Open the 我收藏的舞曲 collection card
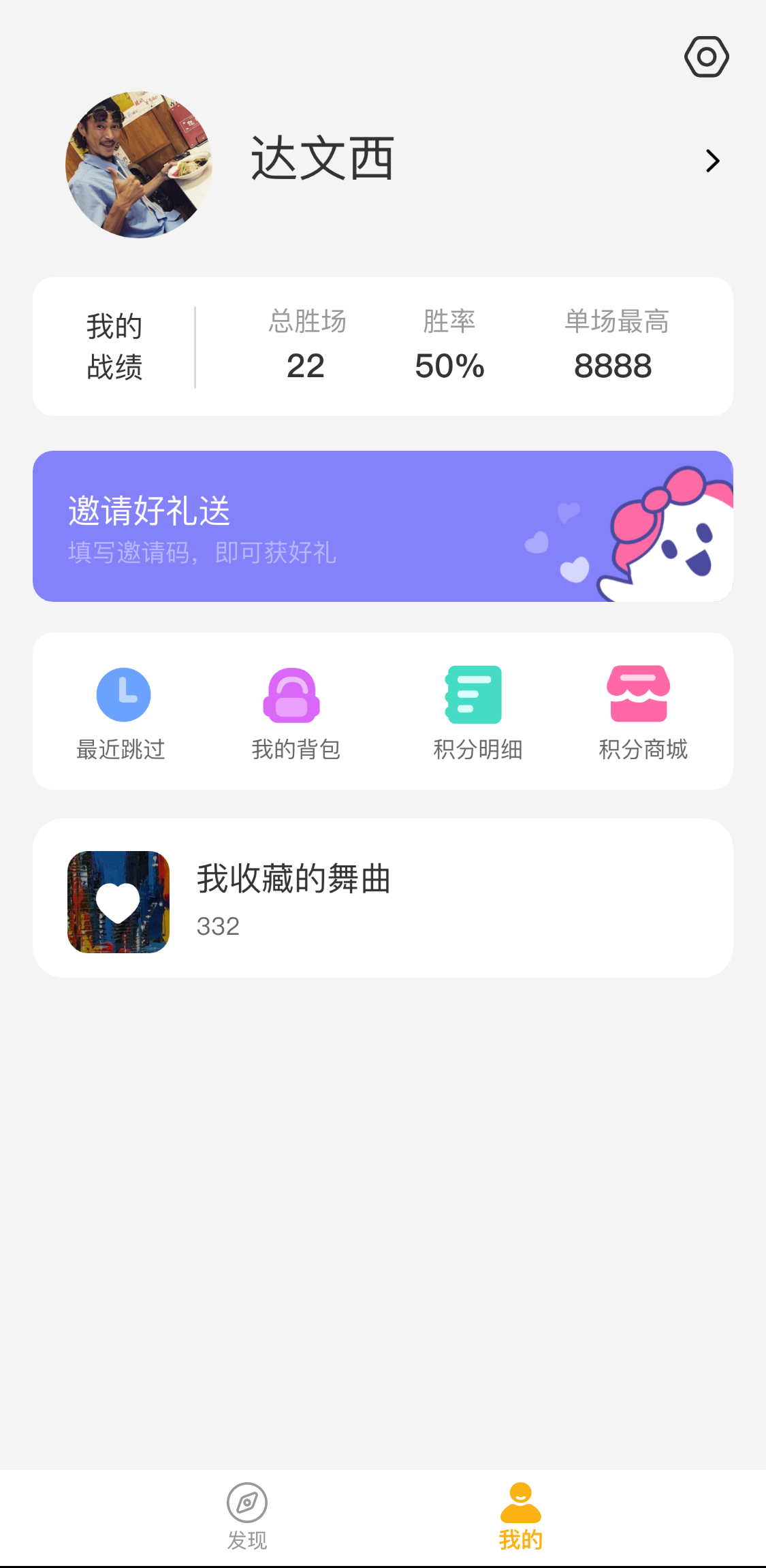The image size is (766, 1568). pyautogui.click(x=383, y=899)
